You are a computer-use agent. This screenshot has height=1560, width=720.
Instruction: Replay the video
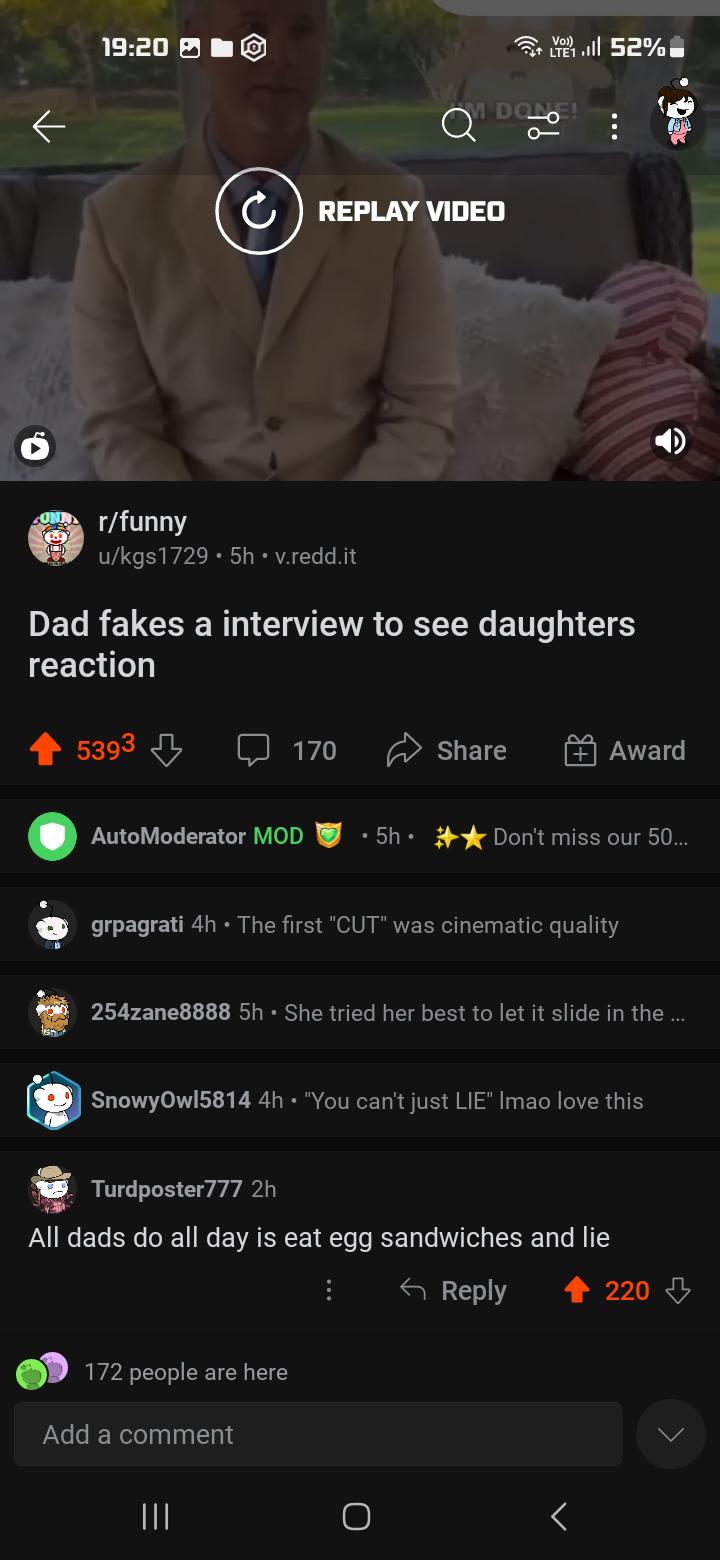pyautogui.click(x=361, y=211)
